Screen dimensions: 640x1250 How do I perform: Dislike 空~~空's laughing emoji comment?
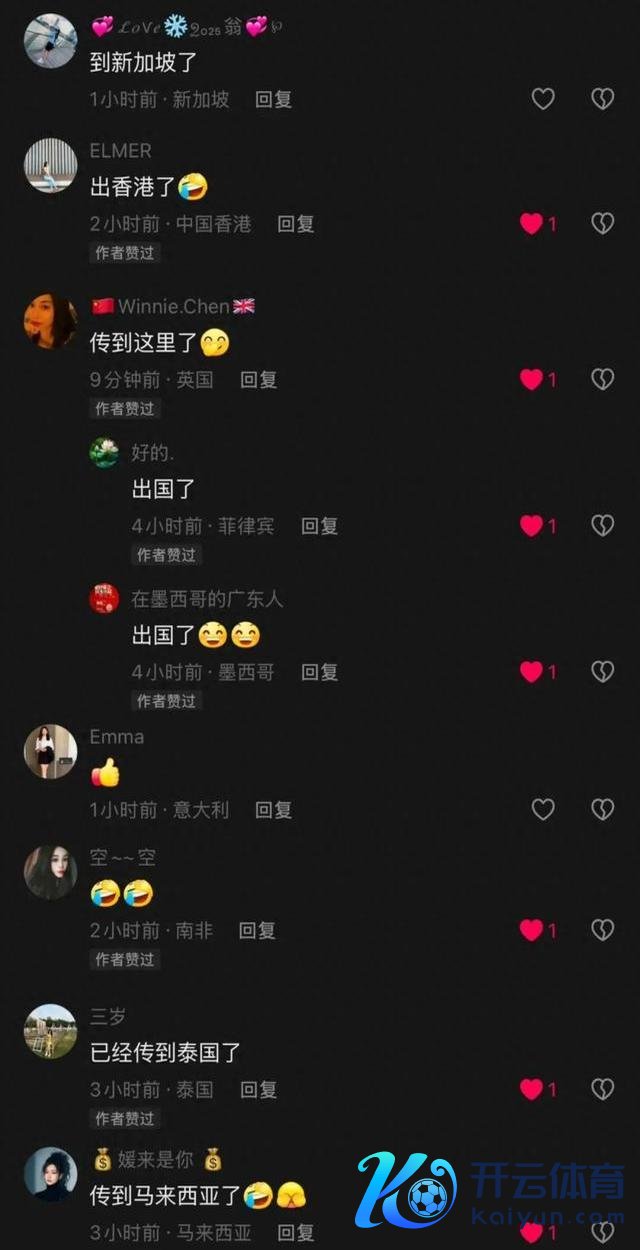pos(602,930)
